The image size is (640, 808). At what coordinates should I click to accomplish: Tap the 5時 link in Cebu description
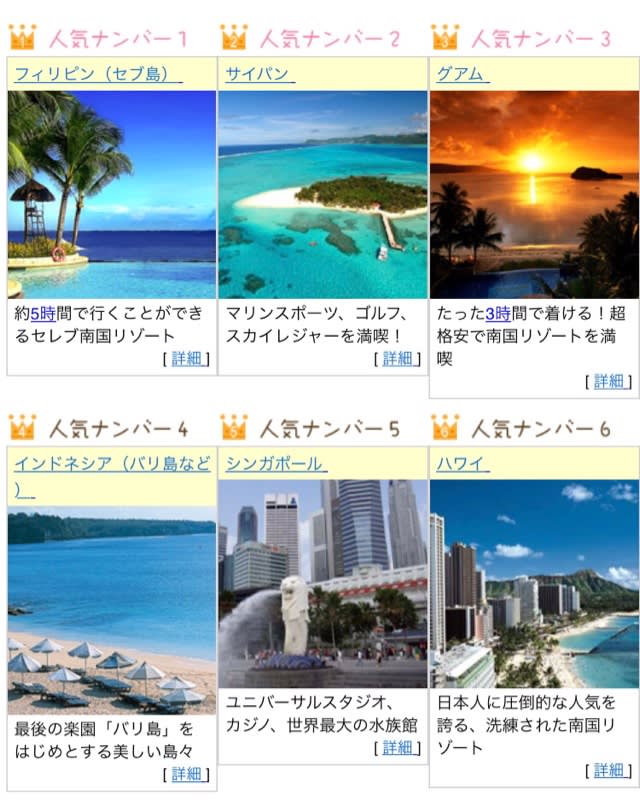[x=43, y=313]
